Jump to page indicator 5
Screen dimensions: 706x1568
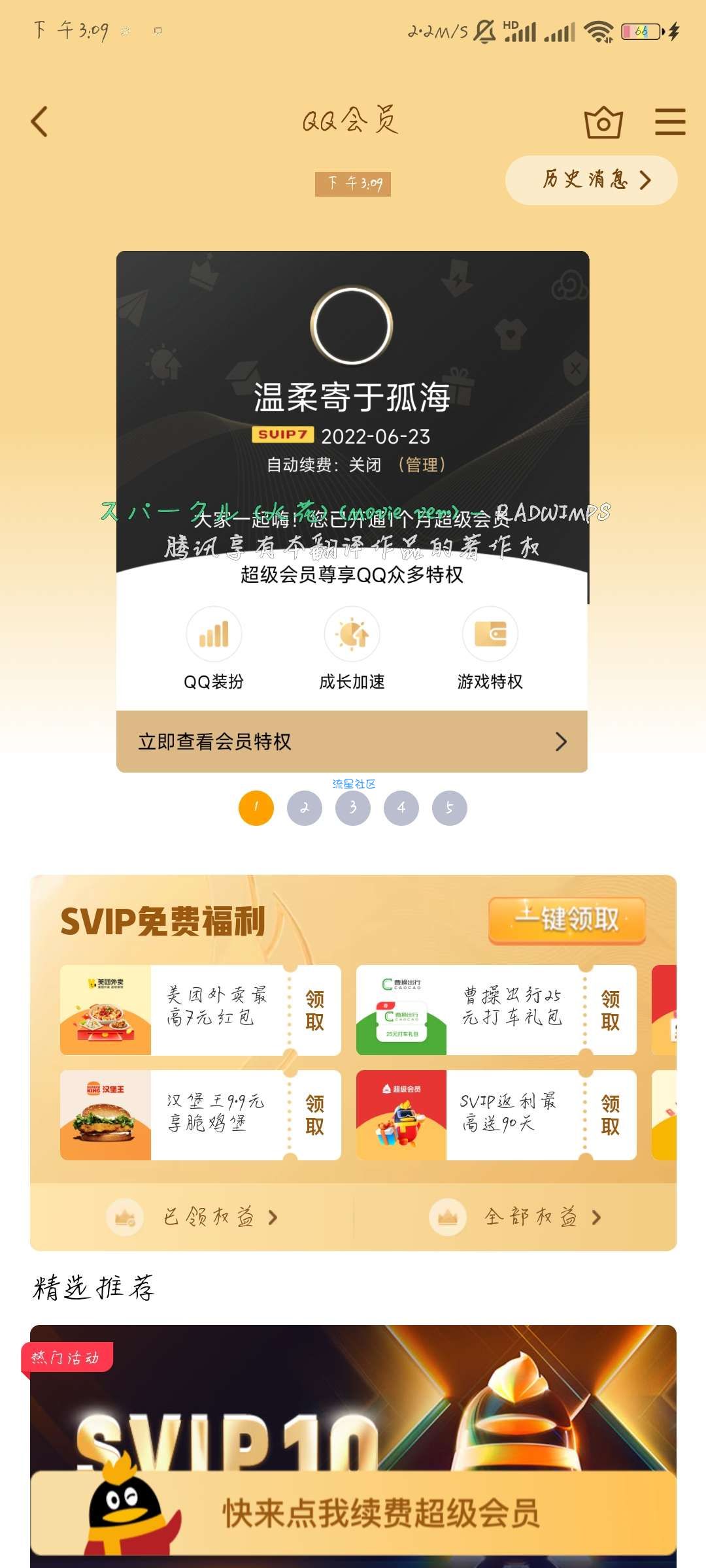[x=450, y=808]
